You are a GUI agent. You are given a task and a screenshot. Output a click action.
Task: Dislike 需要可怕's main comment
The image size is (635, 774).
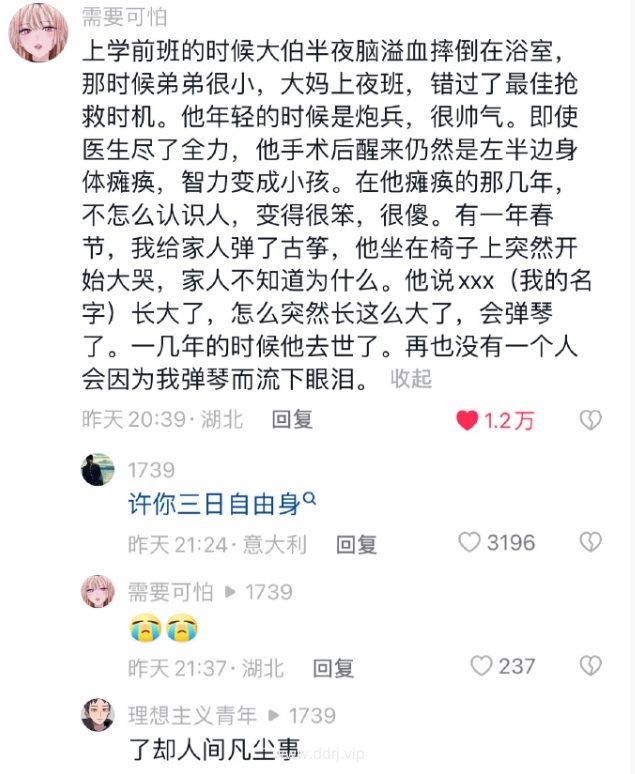(x=591, y=420)
